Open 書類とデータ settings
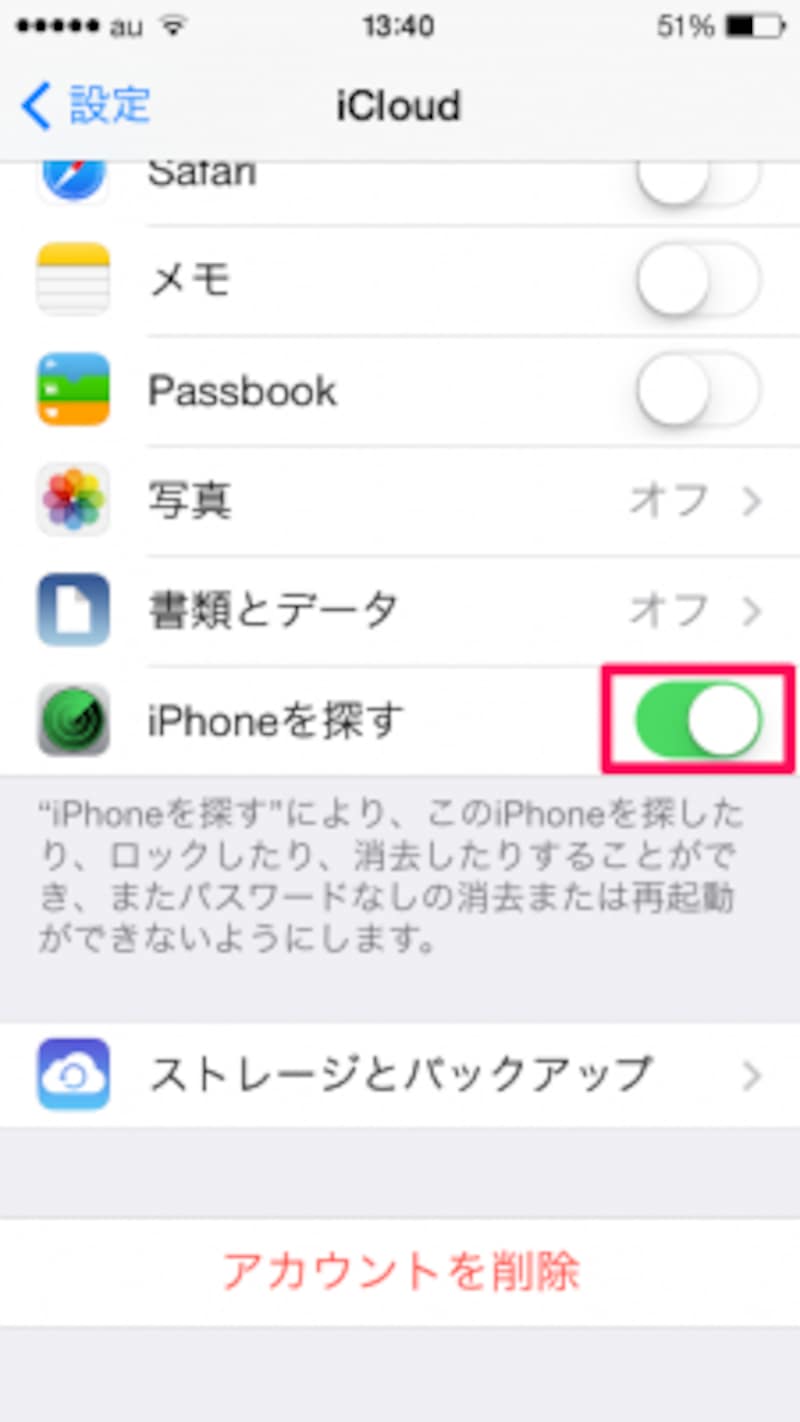The height and width of the screenshot is (1422, 800). (x=400, y=611)
